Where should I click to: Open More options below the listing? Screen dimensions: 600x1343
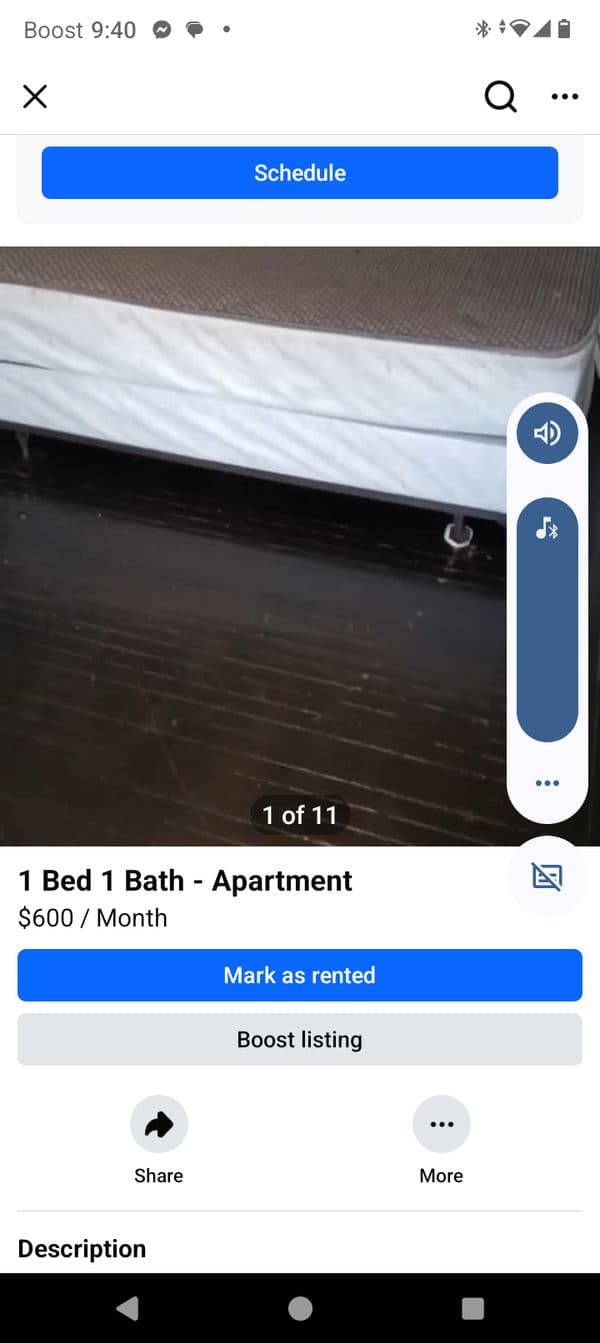pyautogui.click(x=441, y=1125)
